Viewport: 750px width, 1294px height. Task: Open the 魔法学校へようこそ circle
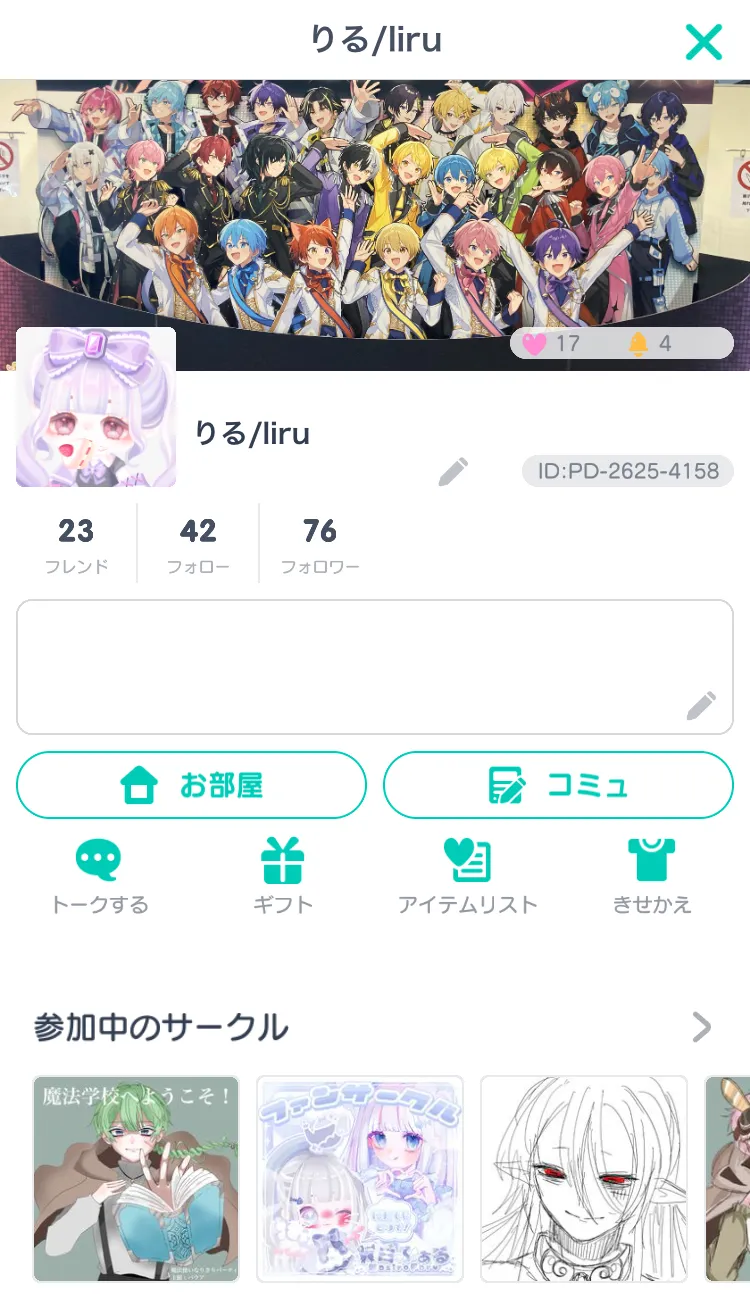(136, 1179)
